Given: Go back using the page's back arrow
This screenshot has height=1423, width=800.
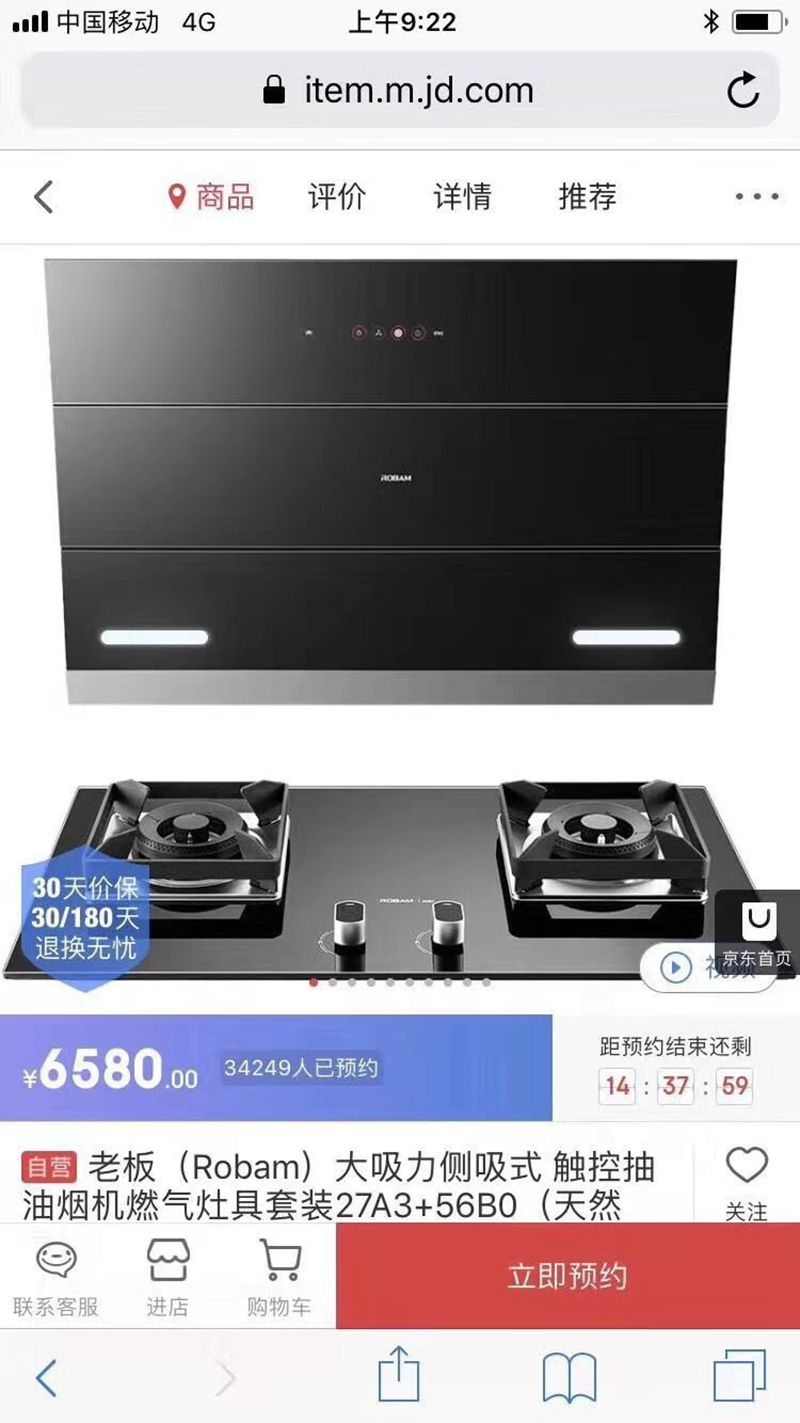Looking at the screenshot, I should click(43, 197).
